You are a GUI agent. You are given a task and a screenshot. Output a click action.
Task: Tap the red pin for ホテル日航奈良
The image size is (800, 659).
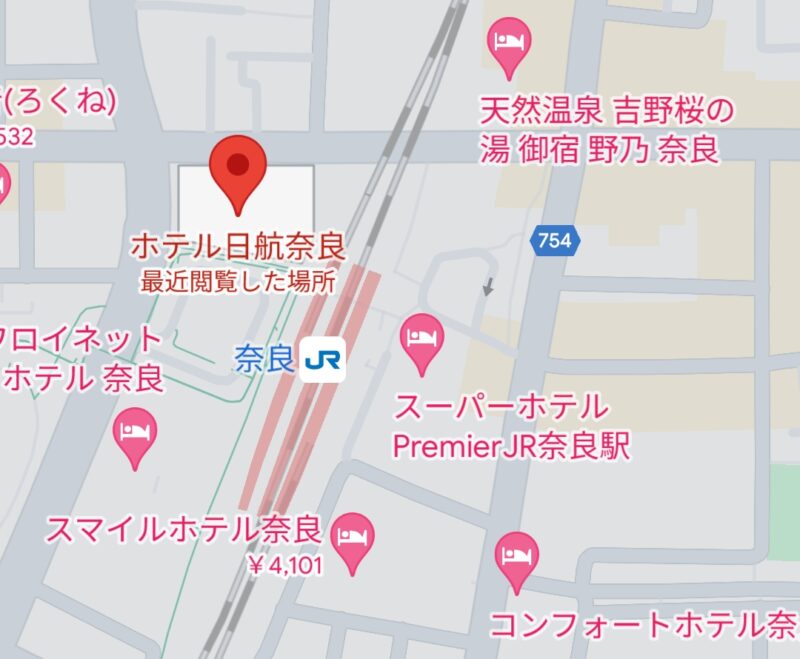238,170
